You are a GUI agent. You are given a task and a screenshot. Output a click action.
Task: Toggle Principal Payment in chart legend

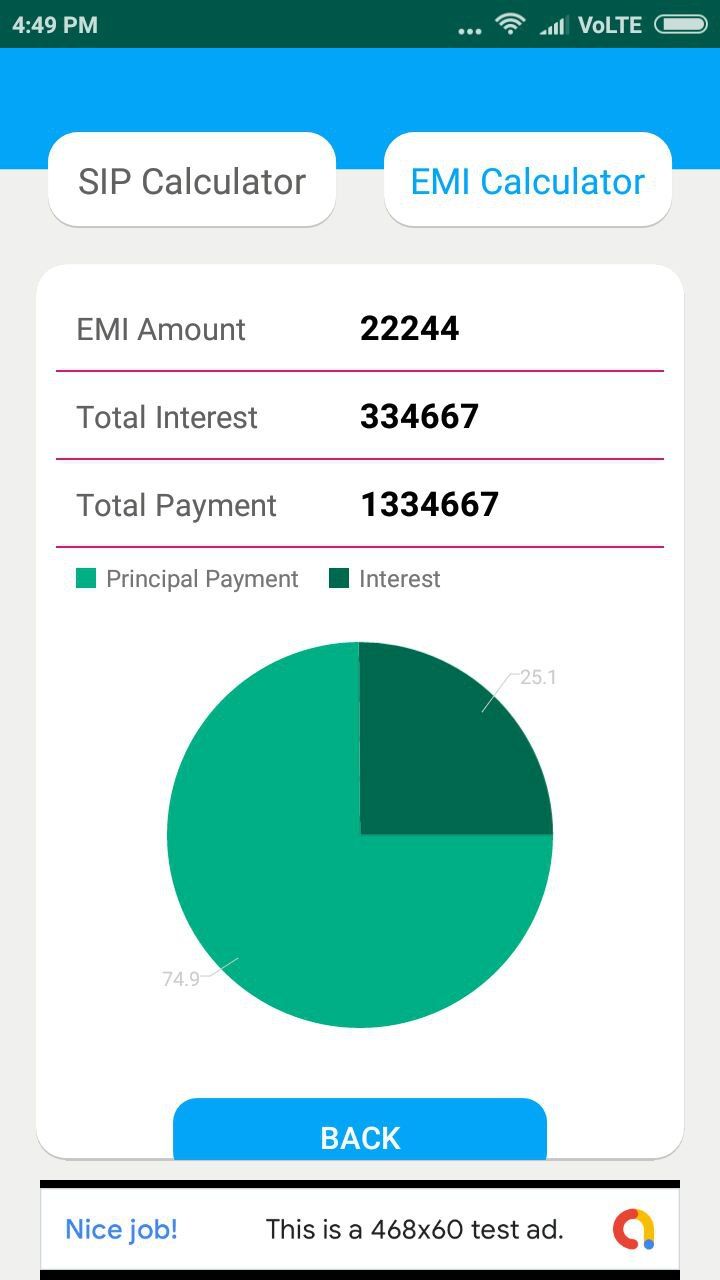point(187,579)
